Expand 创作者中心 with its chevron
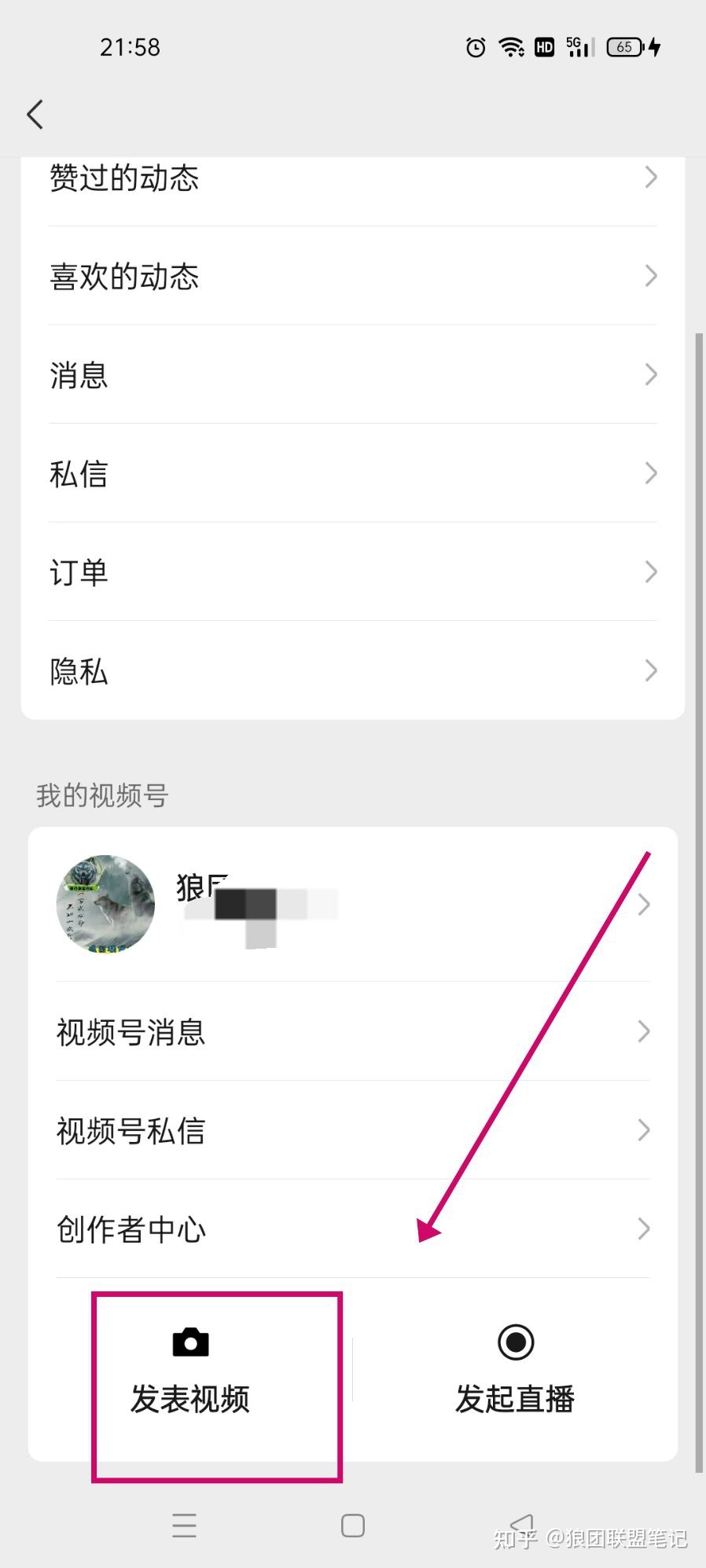Screen dimensions: 706x1568 coord(644,1228)
